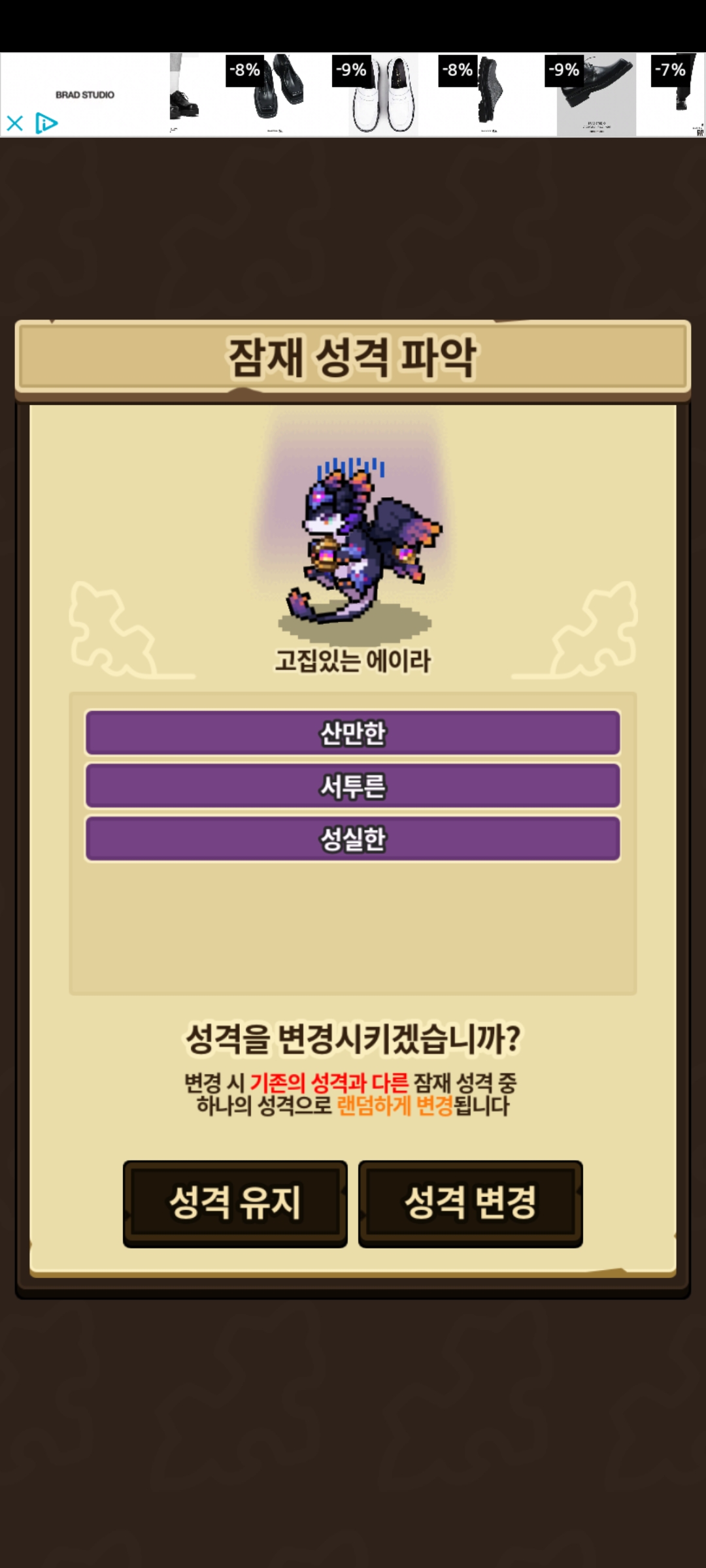The height and width of the screenshot is (1568, 706).
Task: Open the white loafers ad item
Action: pyautogui.click(x=382, y=95)
